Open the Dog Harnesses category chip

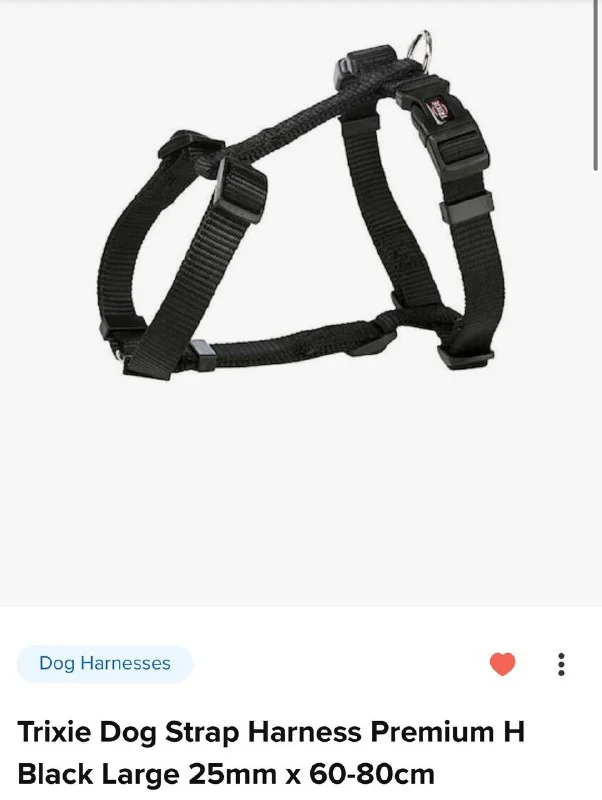click(x=105, y=663)
